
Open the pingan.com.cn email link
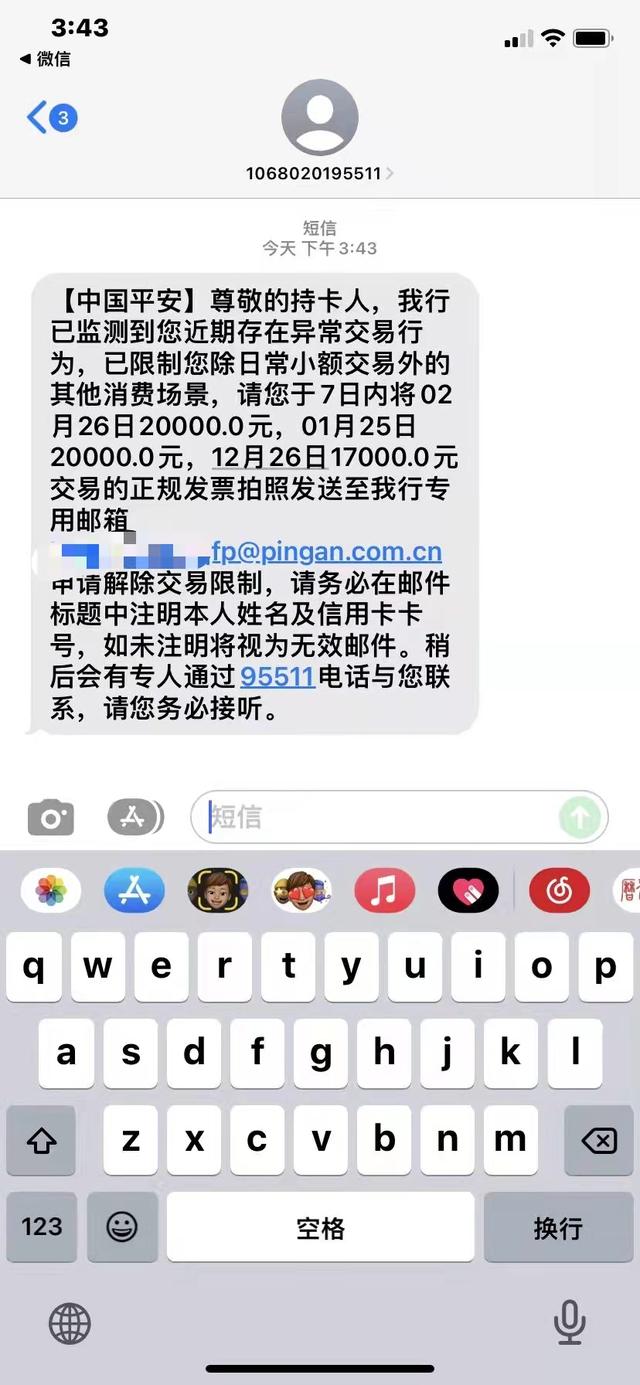pos(326,552)
